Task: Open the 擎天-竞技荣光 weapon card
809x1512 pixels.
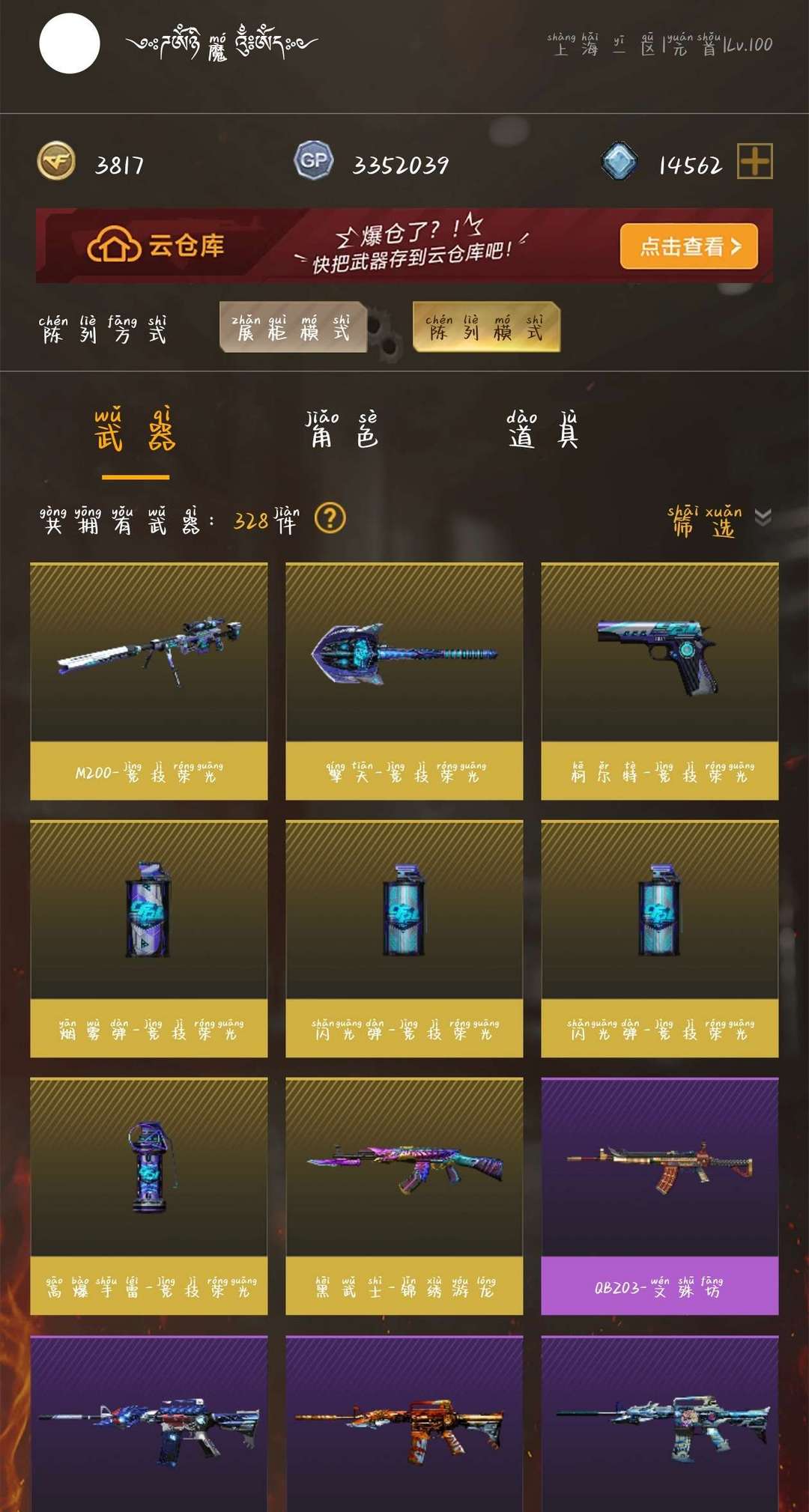Action: tap(404, 681)
